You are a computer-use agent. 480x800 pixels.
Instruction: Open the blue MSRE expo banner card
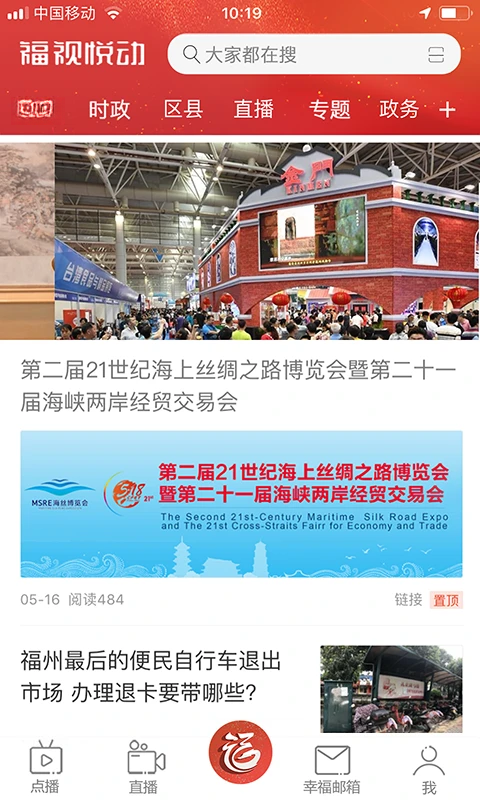[x=241, y=504]
